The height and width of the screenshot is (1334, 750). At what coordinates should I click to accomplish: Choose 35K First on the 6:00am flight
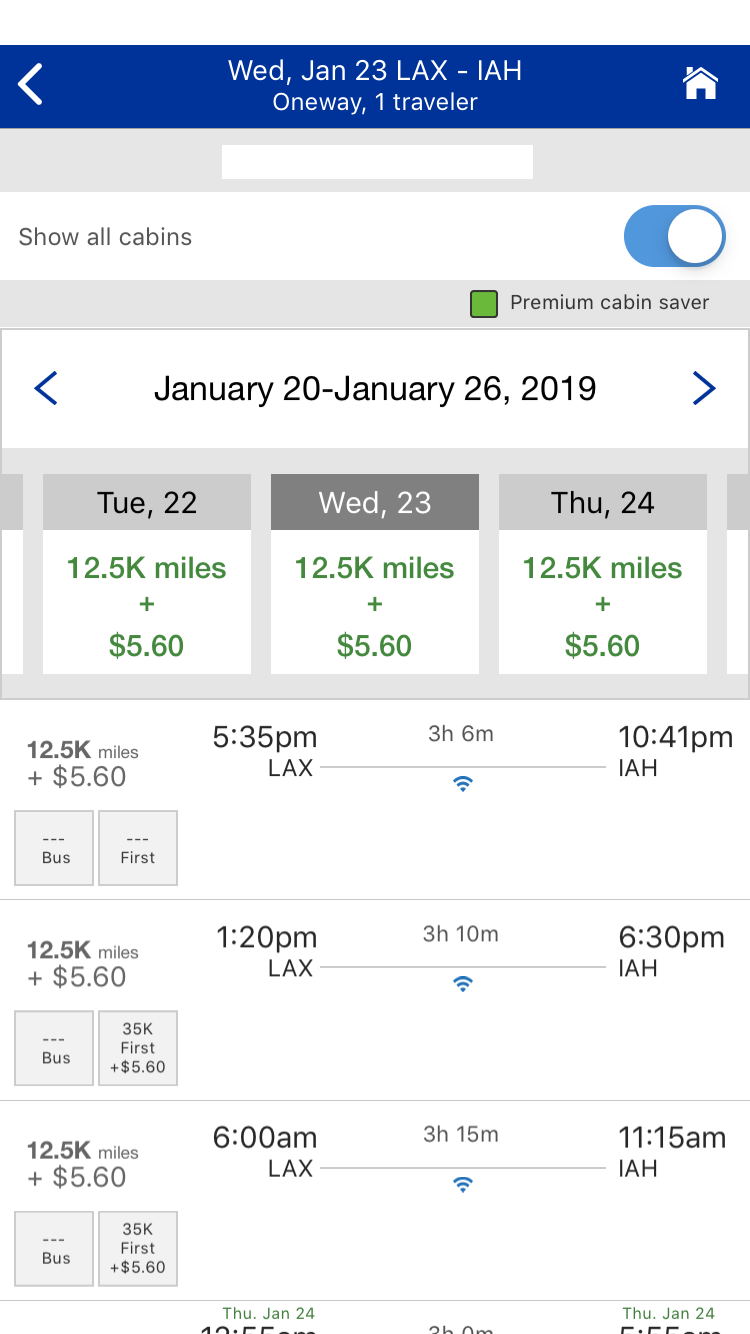(x=138, y=1248)
